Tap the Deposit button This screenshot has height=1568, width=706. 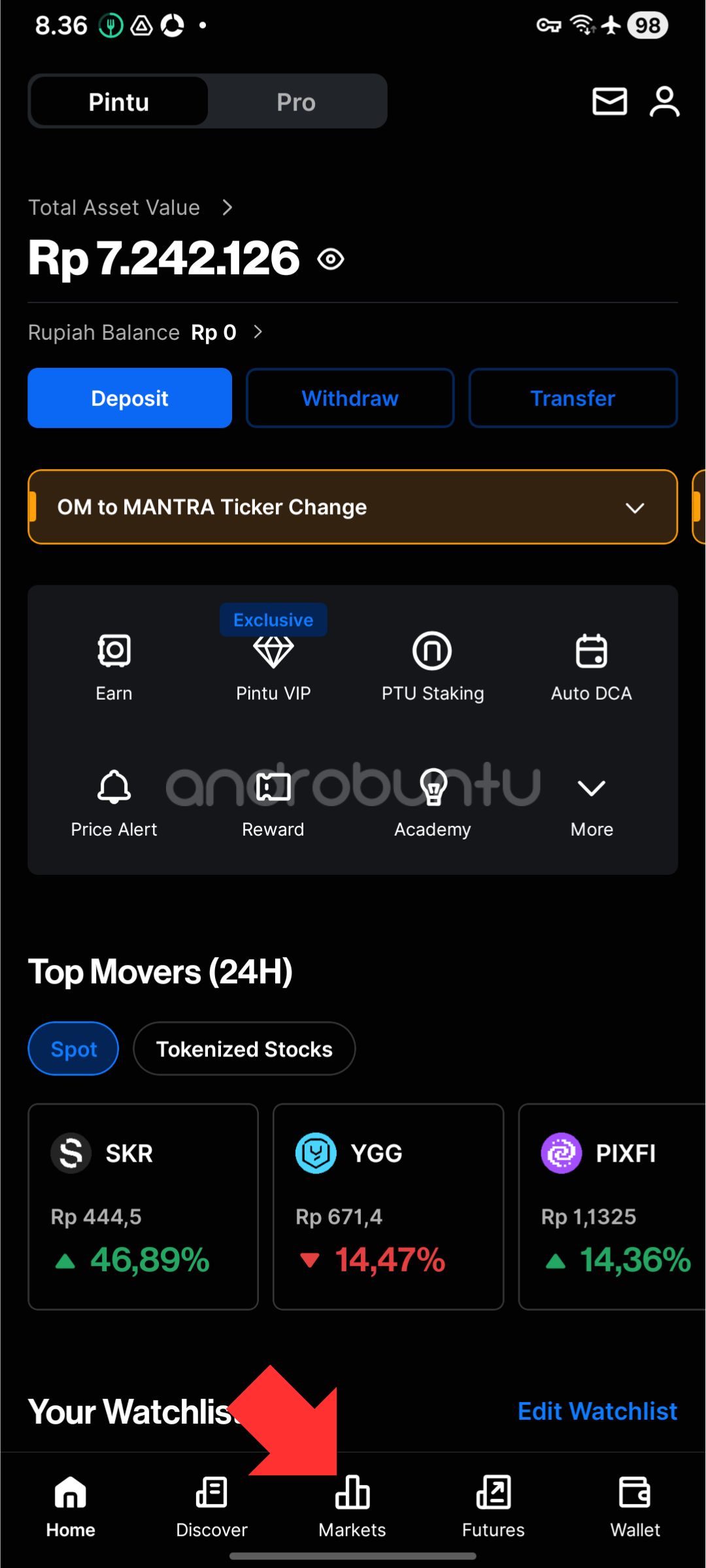click(129, 398)
